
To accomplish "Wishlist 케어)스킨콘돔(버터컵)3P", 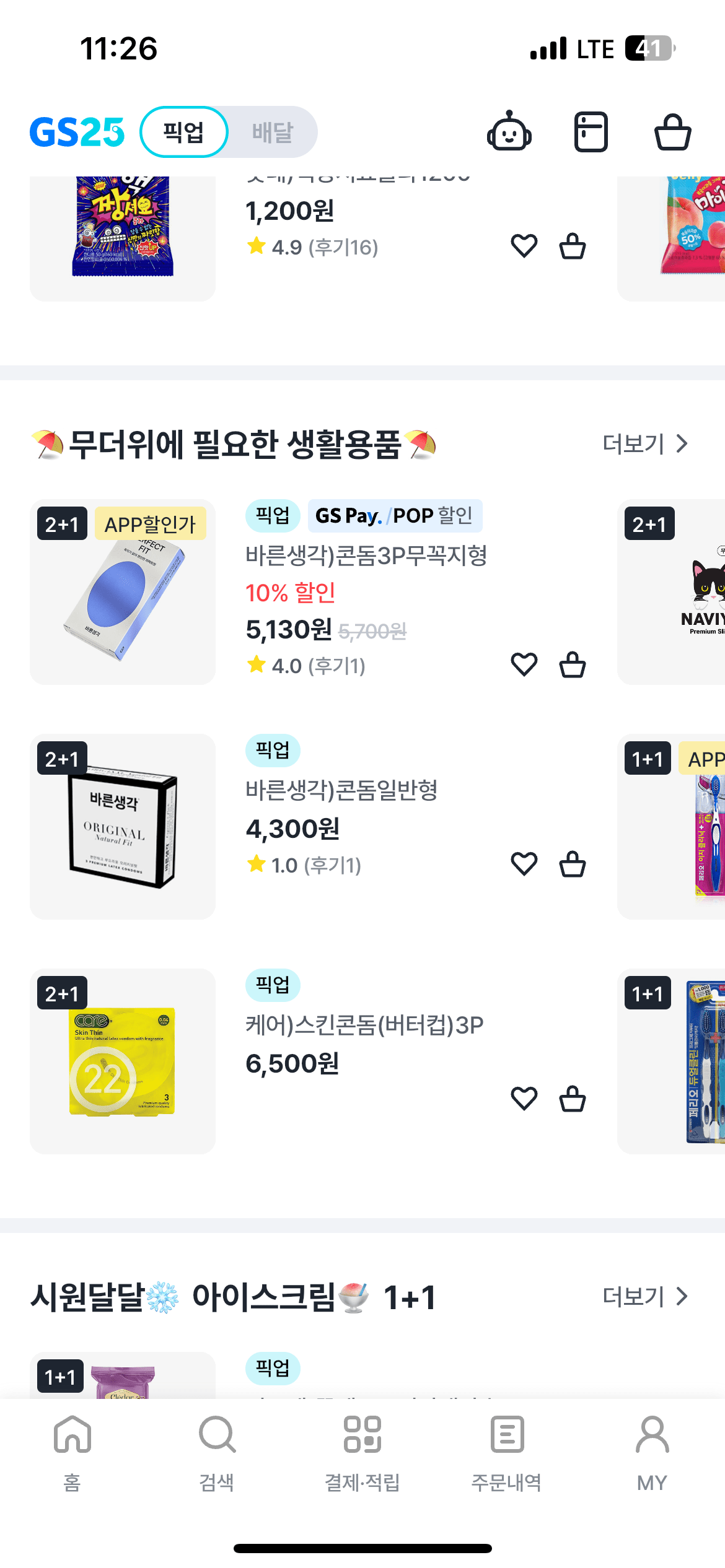I will tap(524, 1099).
